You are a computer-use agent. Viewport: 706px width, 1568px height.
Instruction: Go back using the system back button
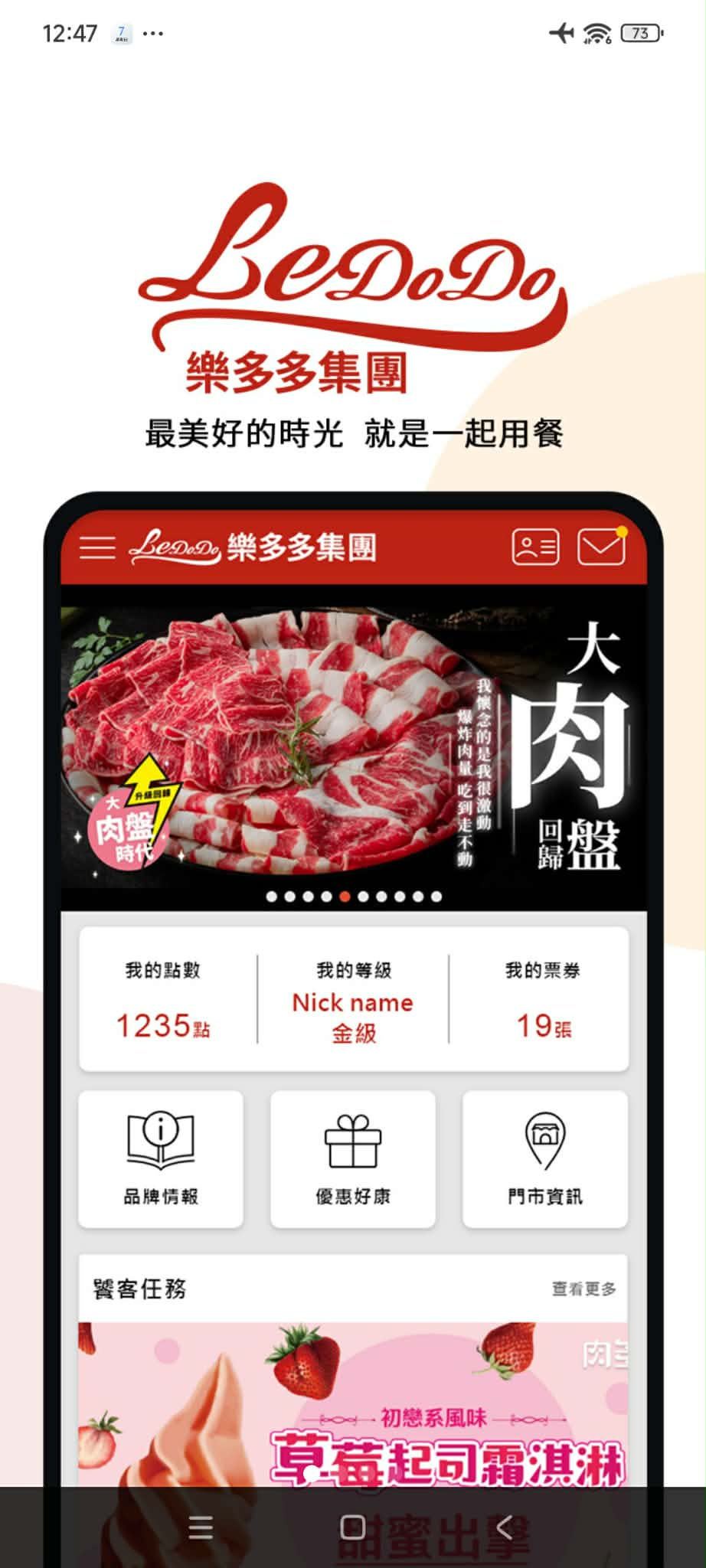point(504,1528)
